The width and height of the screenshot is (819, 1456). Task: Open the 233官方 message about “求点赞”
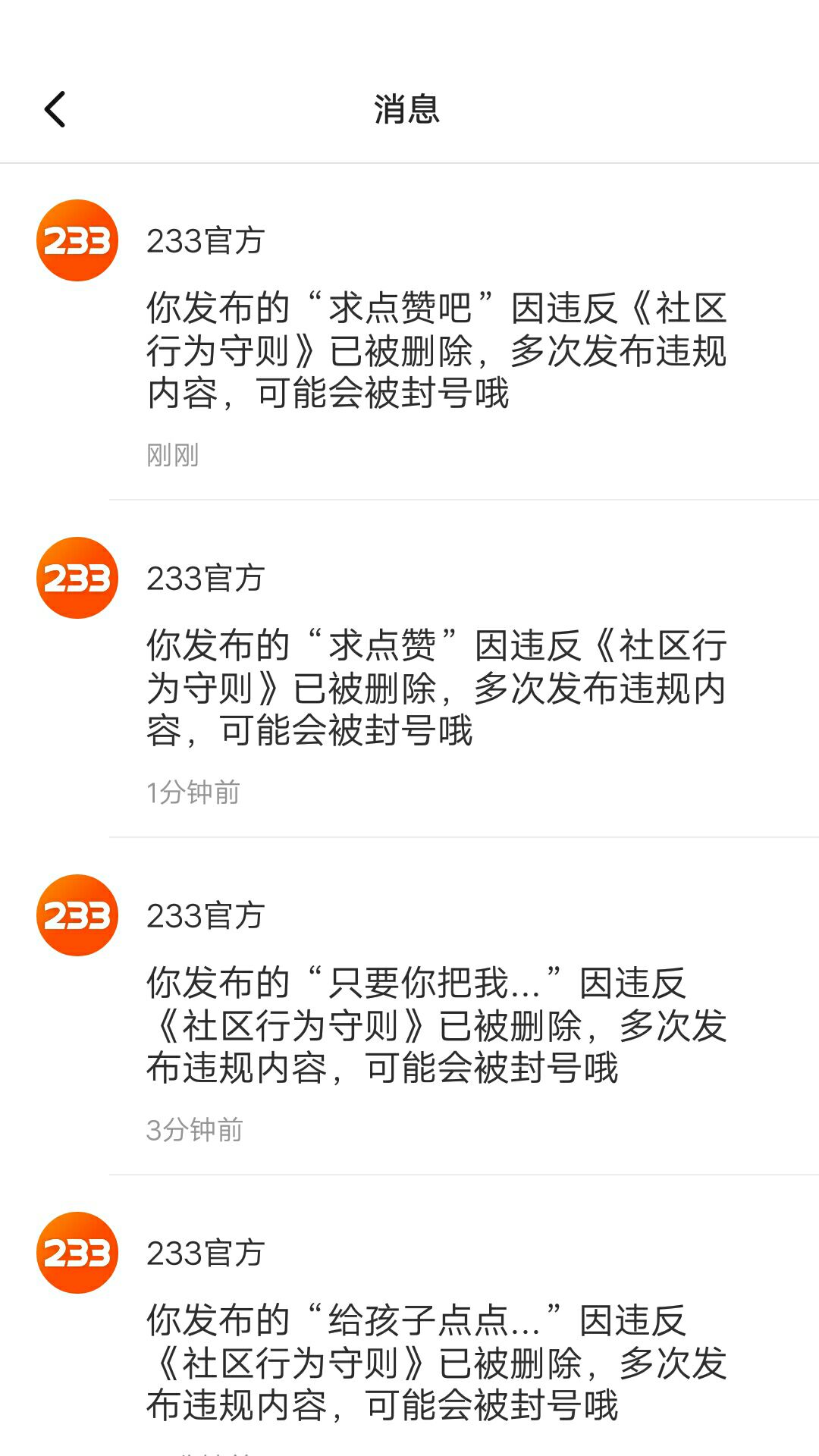point(436,688)
